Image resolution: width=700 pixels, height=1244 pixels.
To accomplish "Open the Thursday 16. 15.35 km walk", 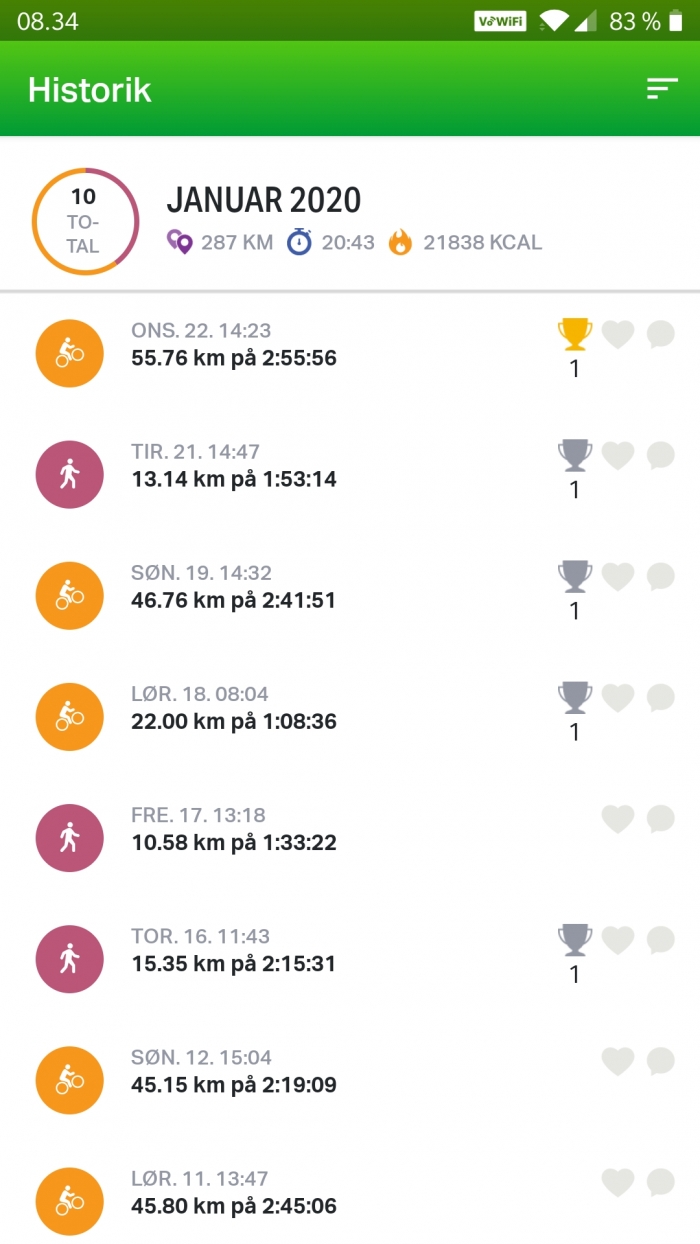I will coord(350,960).
